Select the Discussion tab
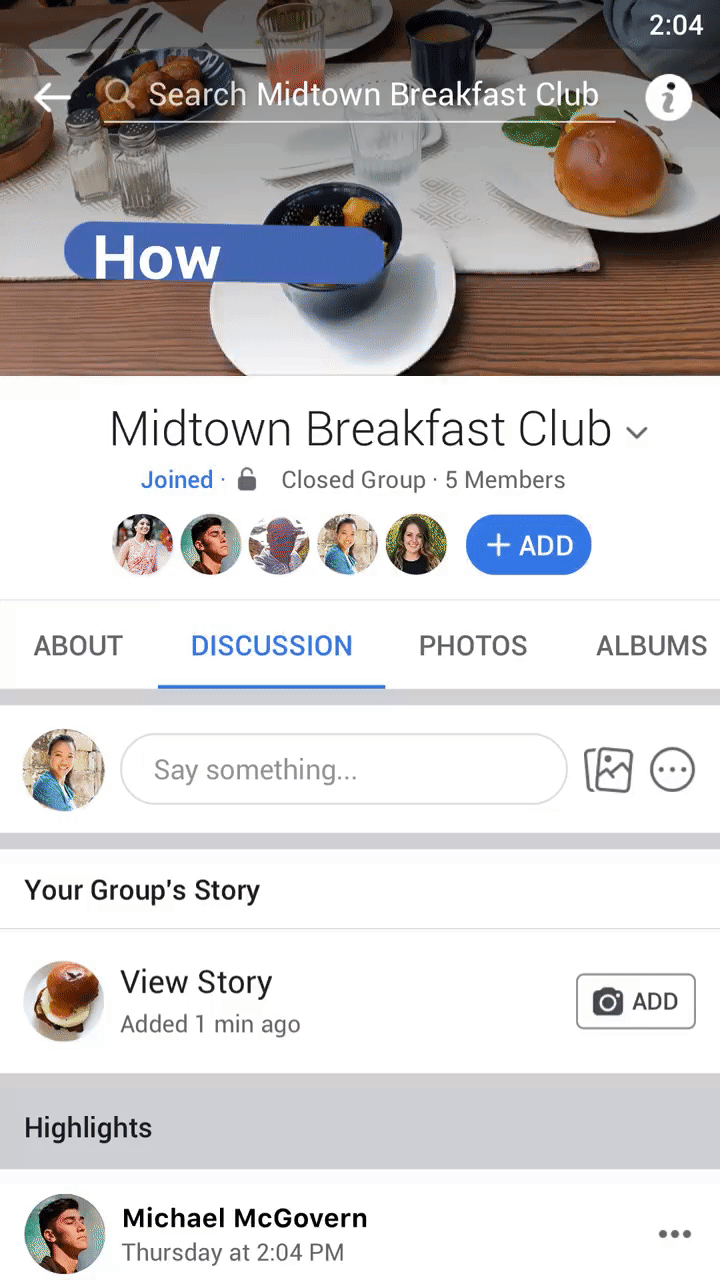This screenshot has width=720, height=1280. point(271,646)
